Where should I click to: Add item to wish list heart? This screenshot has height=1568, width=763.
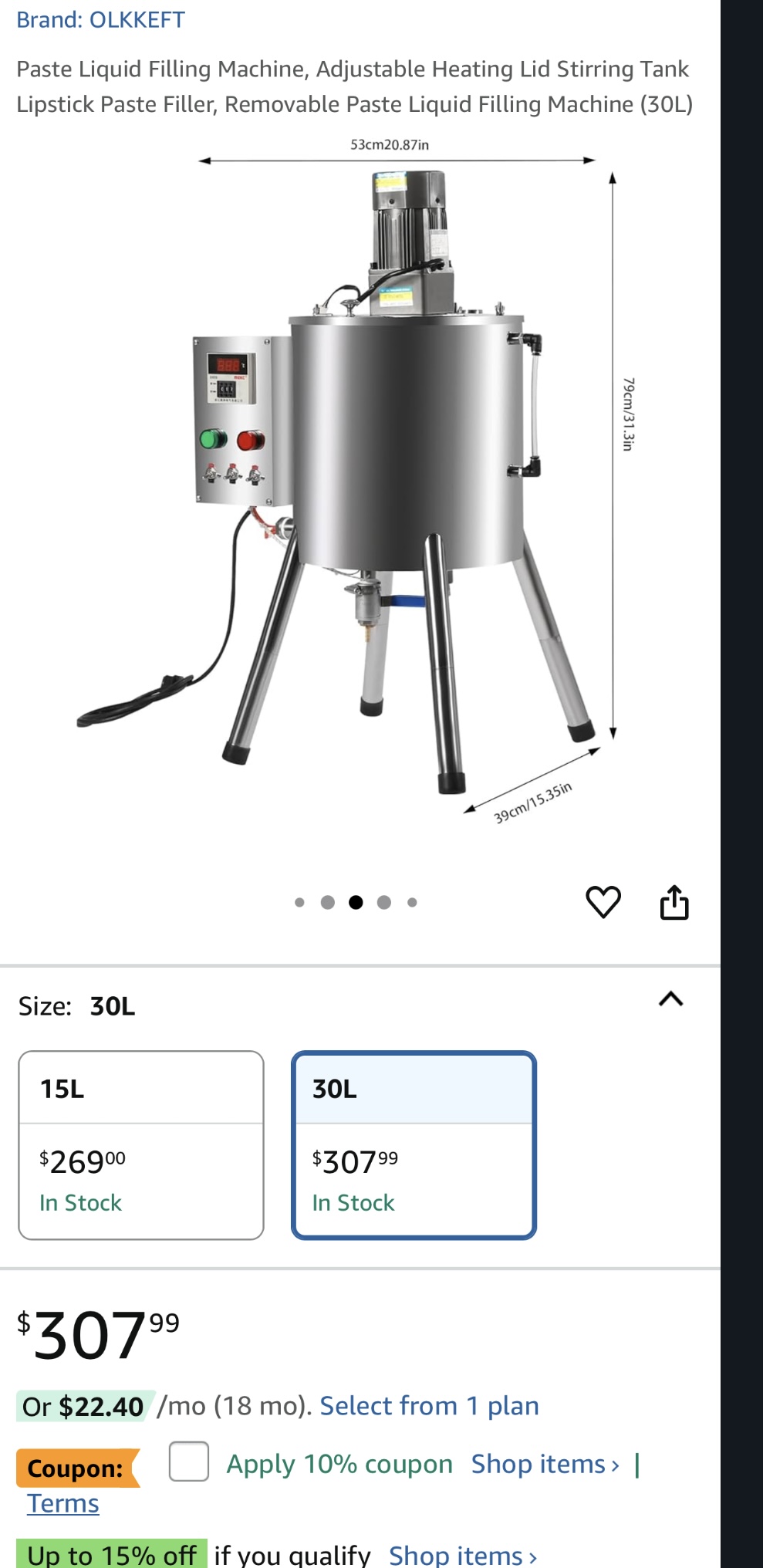(603, 901)
